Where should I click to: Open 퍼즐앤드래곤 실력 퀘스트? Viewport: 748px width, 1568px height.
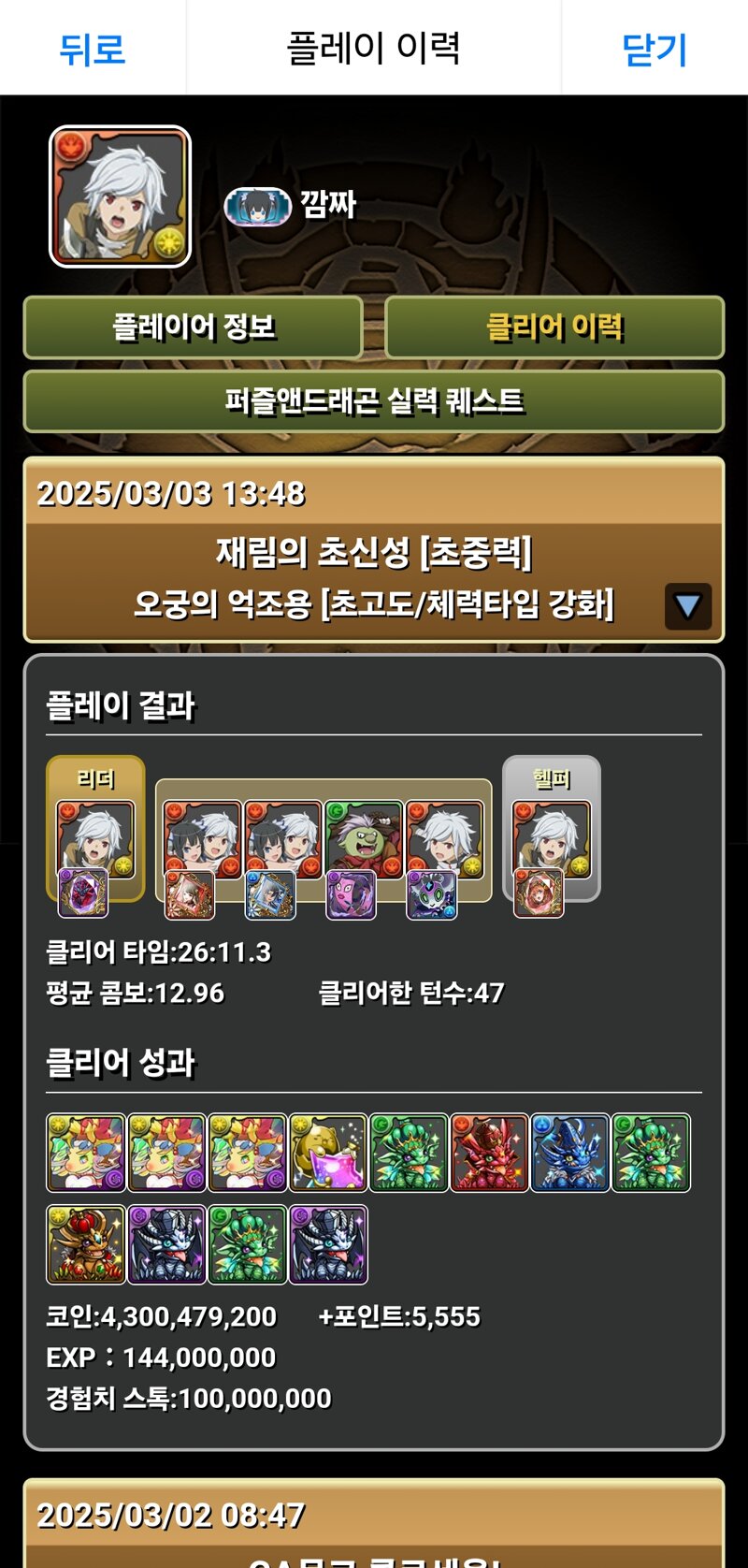point(374,401)
